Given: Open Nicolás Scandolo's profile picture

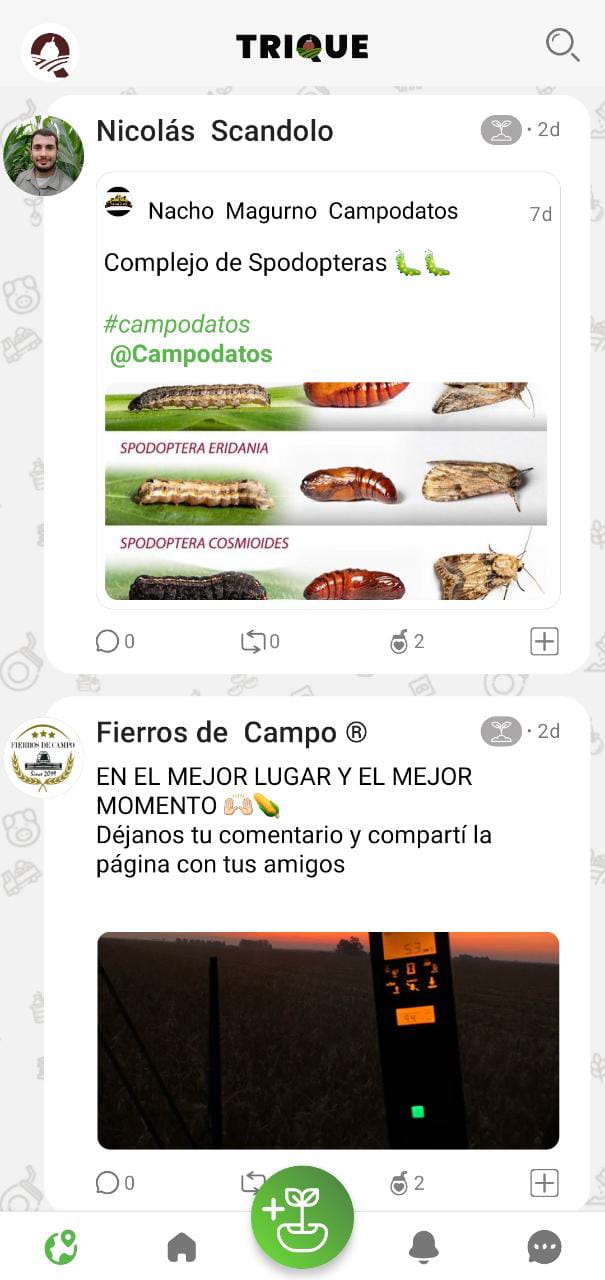Looking at the screenshot, I should (x=43, y=155).
